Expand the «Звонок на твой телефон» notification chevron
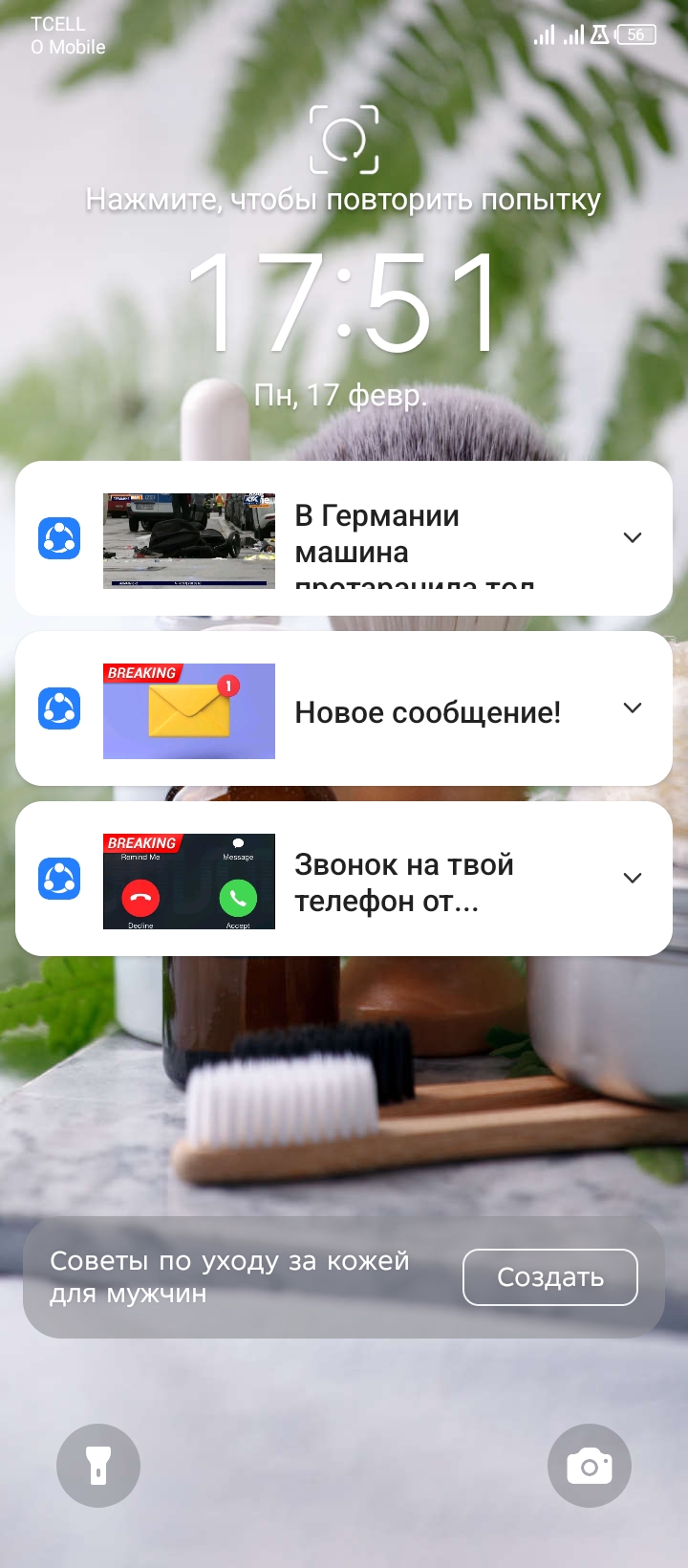 (632, 878)
